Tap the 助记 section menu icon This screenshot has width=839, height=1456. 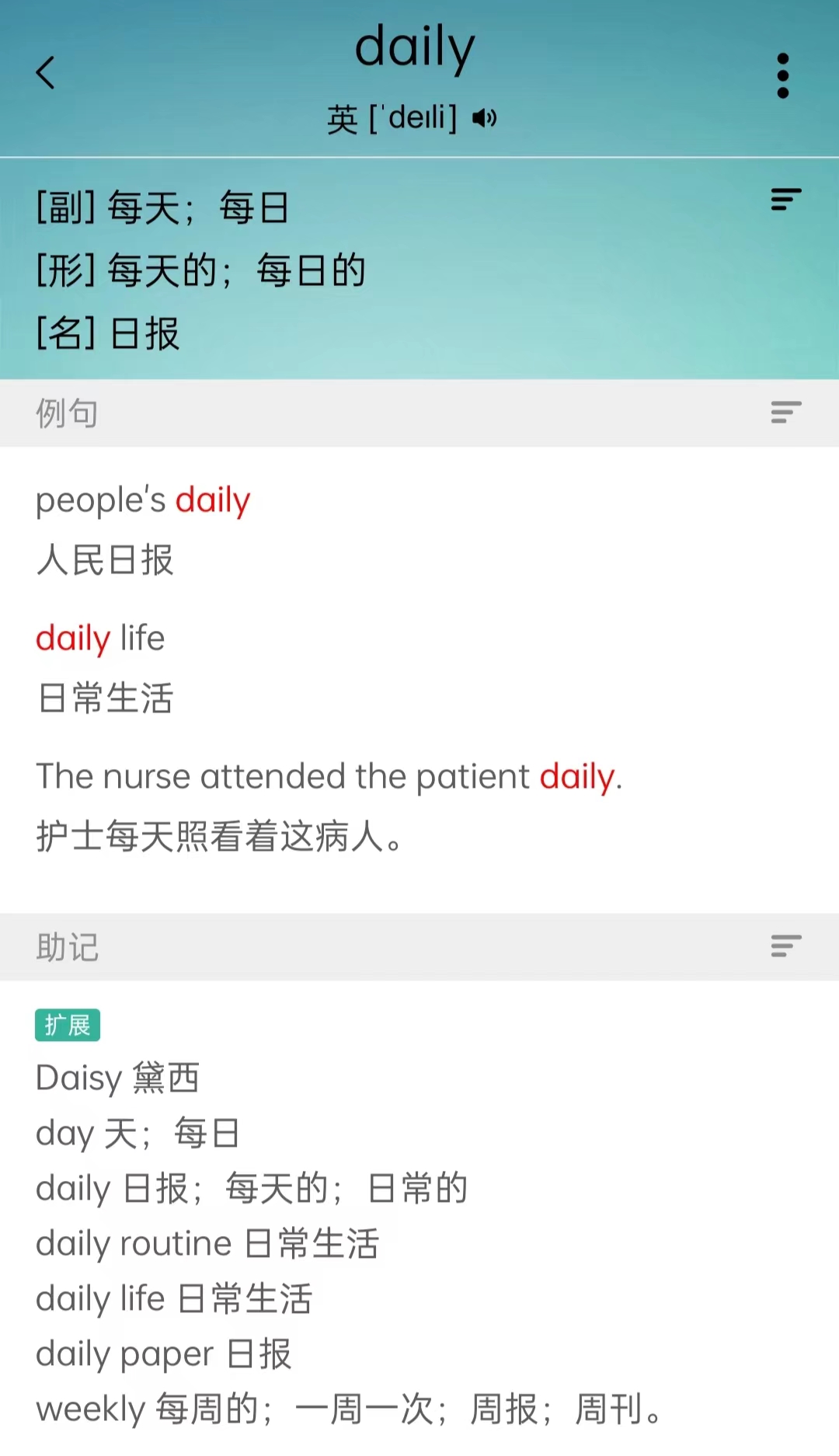[785, 946]
